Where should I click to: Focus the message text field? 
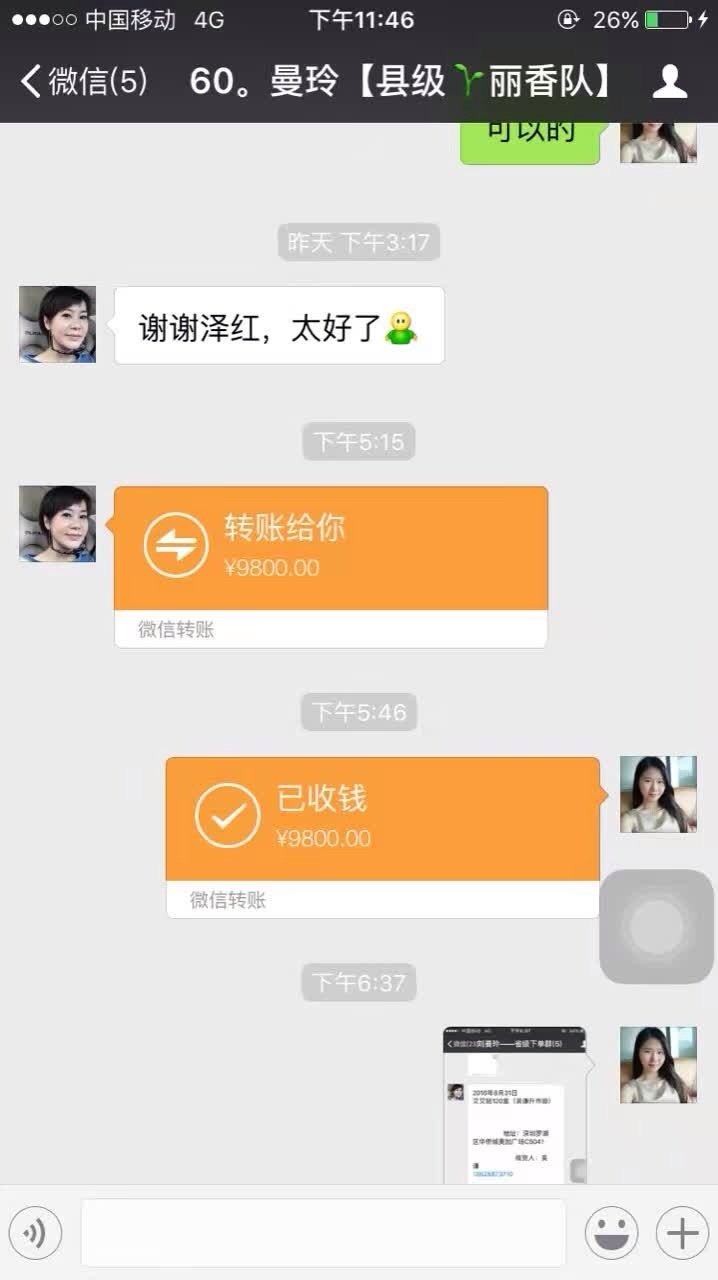click(x=323, y=1233)
